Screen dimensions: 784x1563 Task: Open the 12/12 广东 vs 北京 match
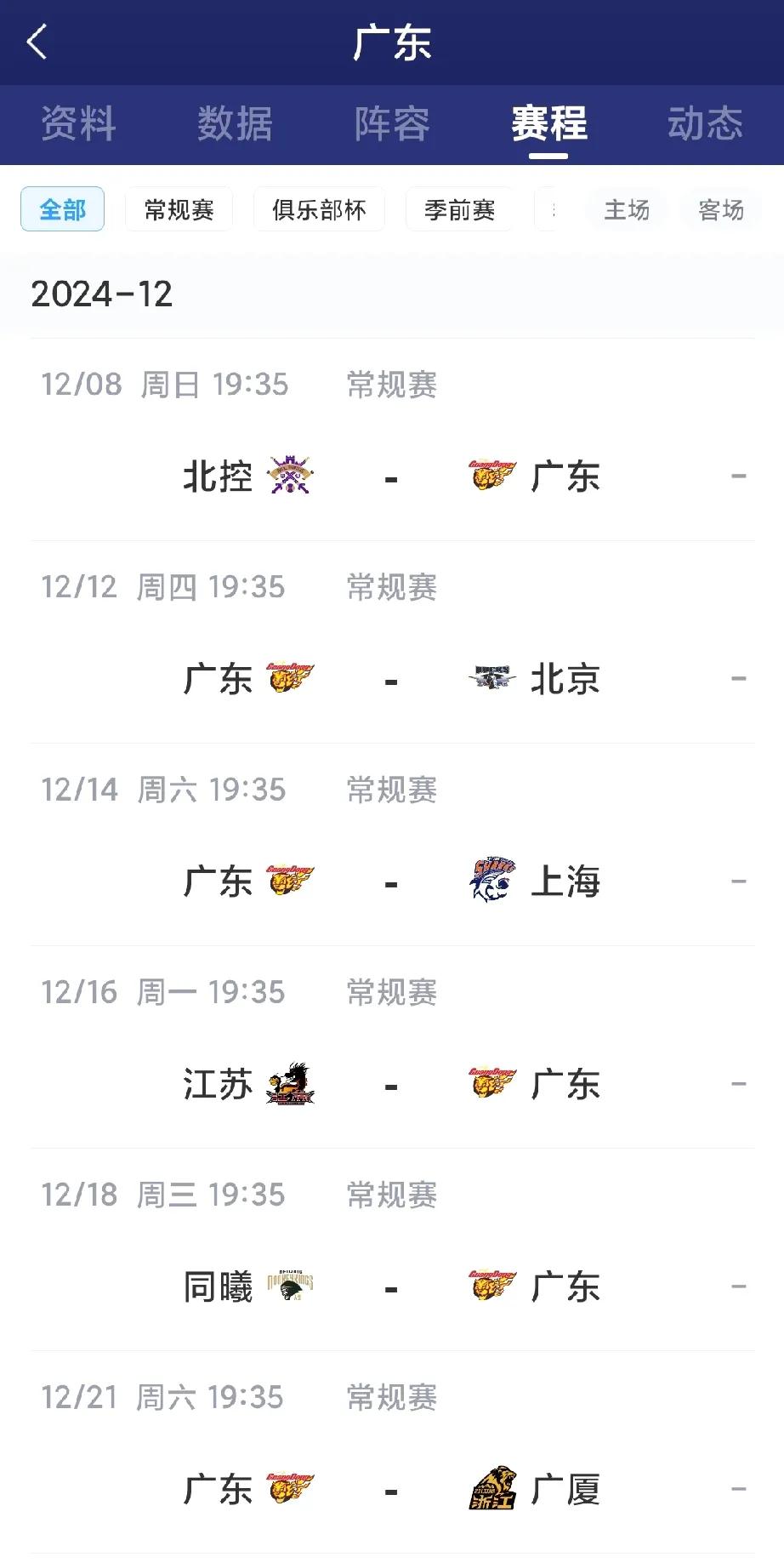click(x=392, y=642)
